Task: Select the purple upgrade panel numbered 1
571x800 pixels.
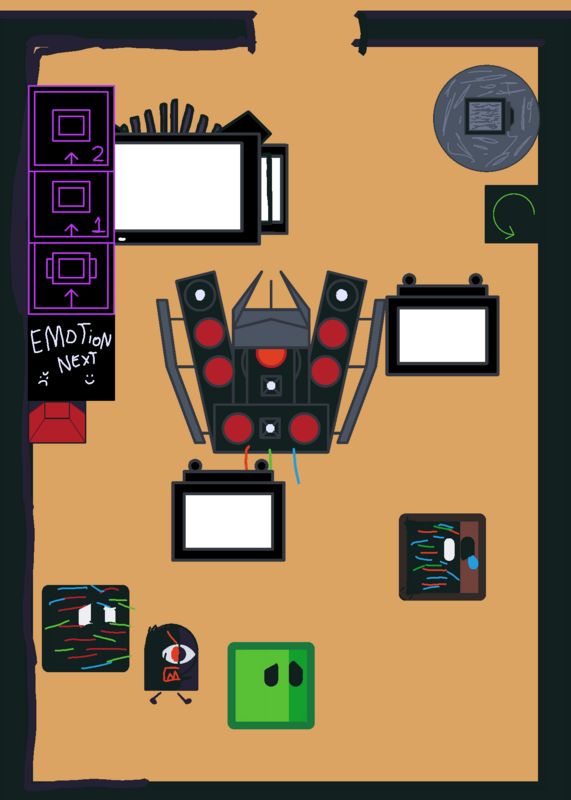Action: click(71, 207)
